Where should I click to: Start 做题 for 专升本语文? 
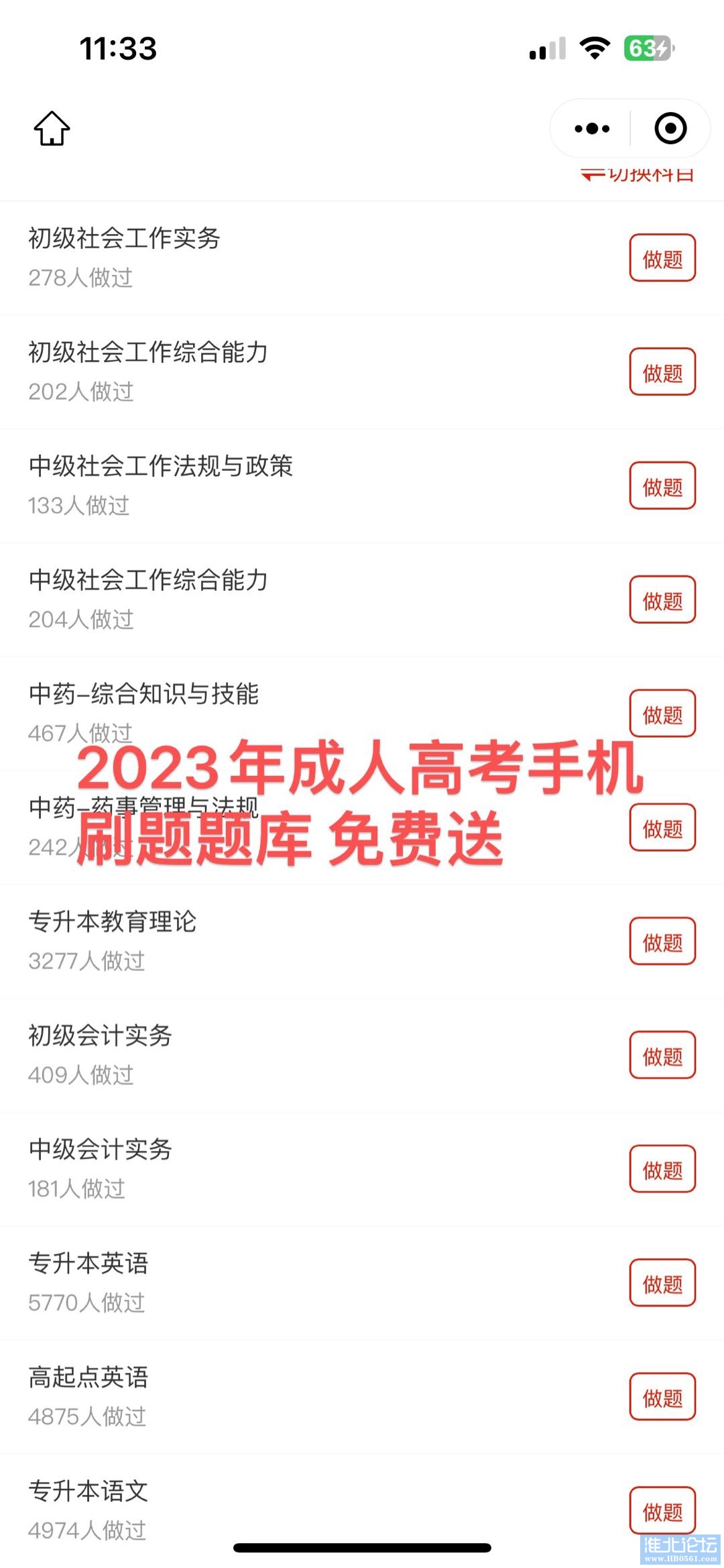click(662, 1511)
